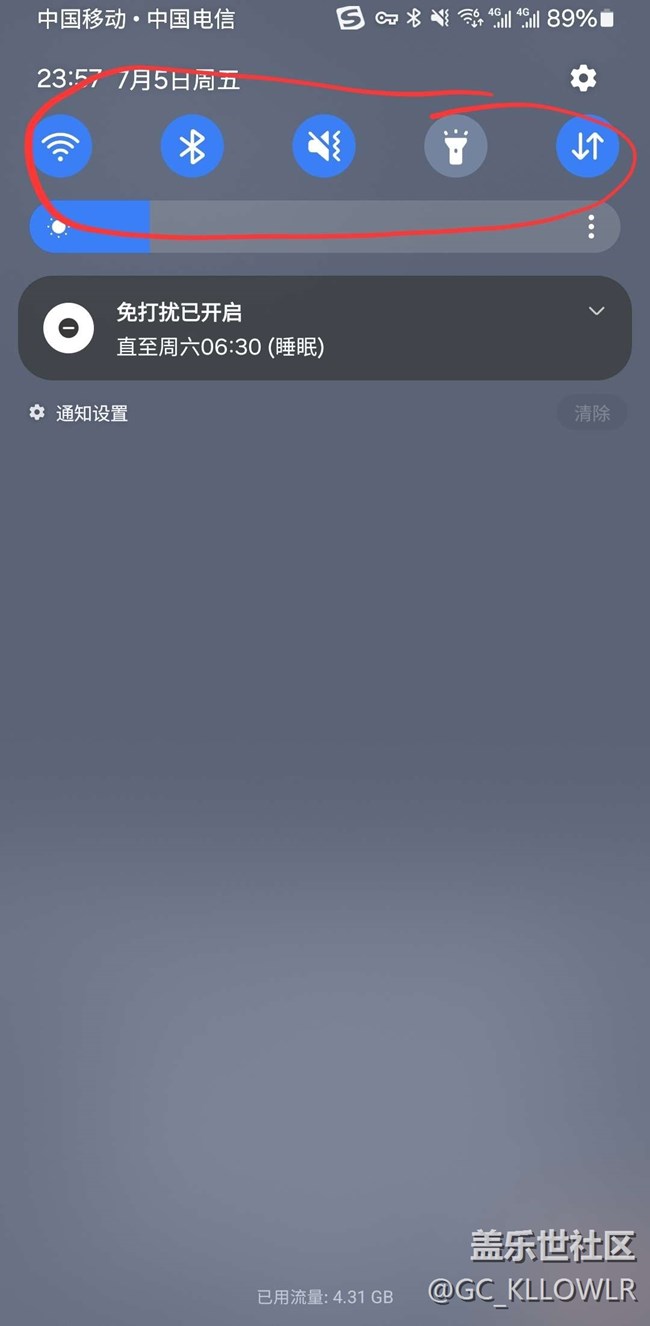The width and height of the screenshot is (650, 1326).
Task: Turn on the flashlight
Action: (x=456, y=146)
